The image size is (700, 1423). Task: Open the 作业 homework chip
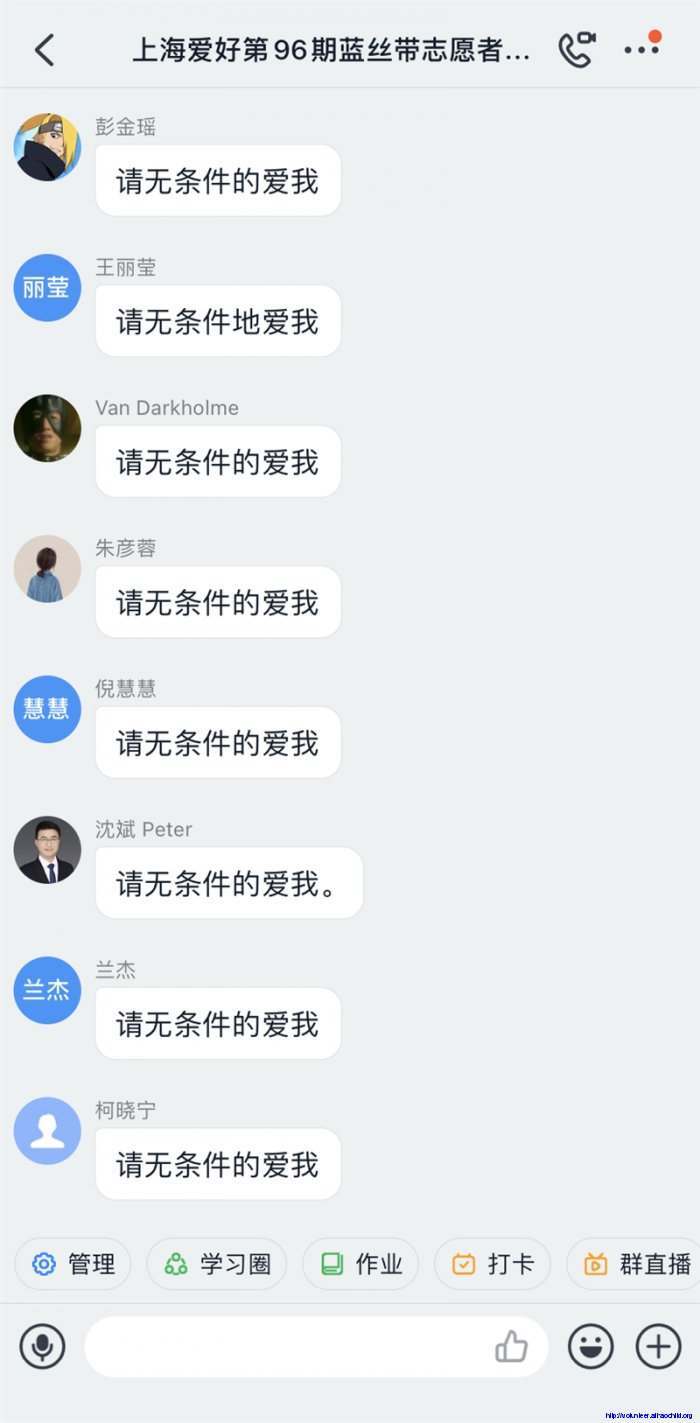360,1264
